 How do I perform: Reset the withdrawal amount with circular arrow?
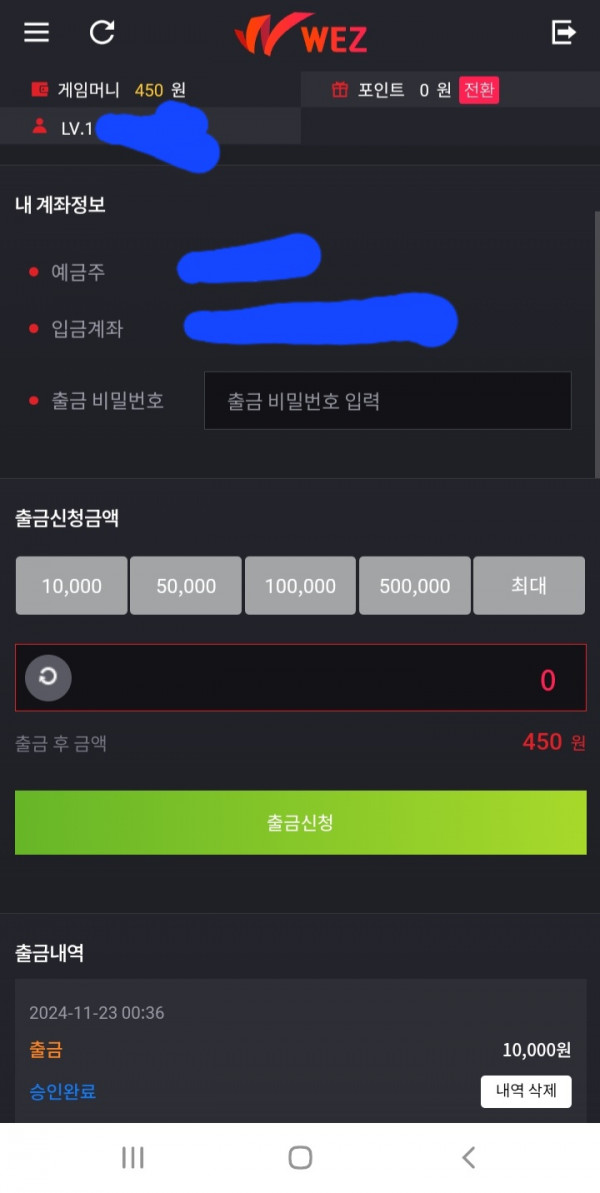(48, 677)
